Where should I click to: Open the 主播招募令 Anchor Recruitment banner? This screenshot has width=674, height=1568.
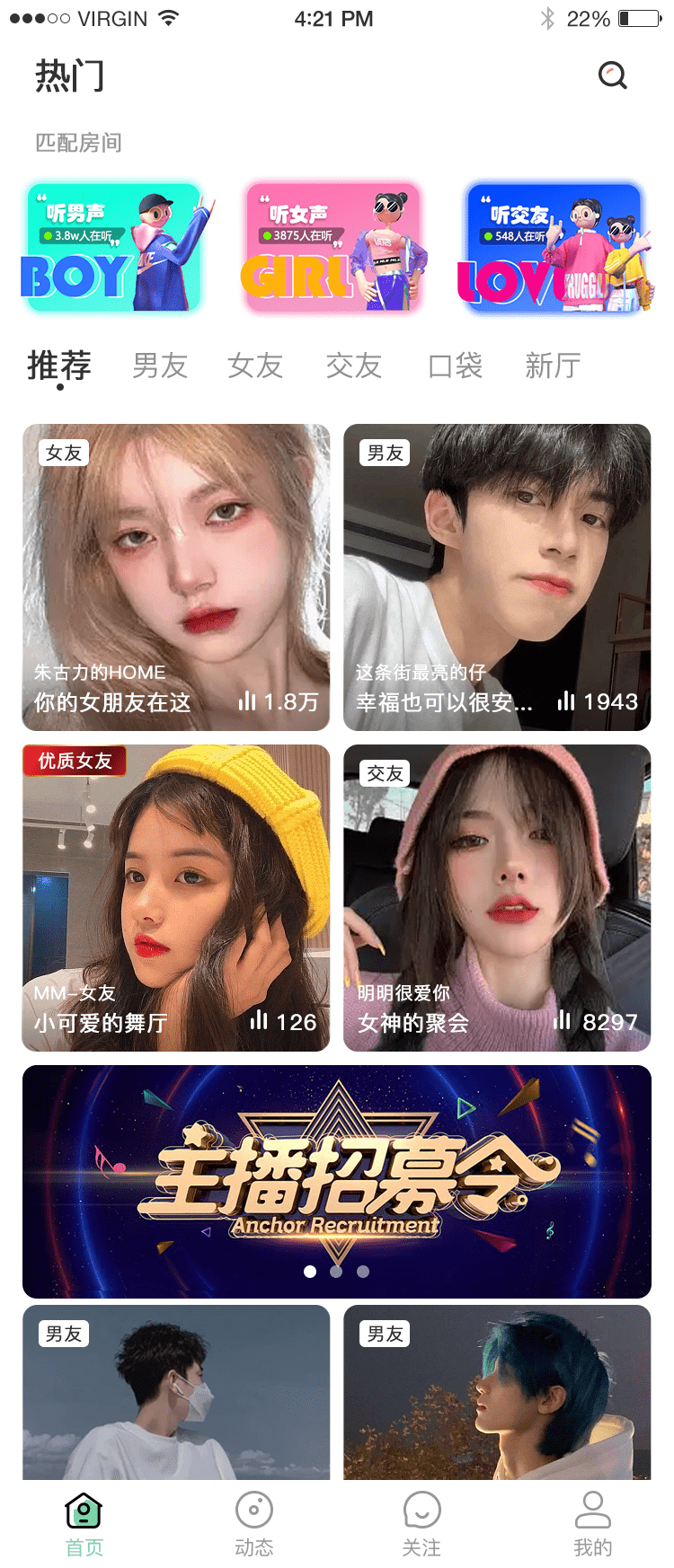[337, 1181]
